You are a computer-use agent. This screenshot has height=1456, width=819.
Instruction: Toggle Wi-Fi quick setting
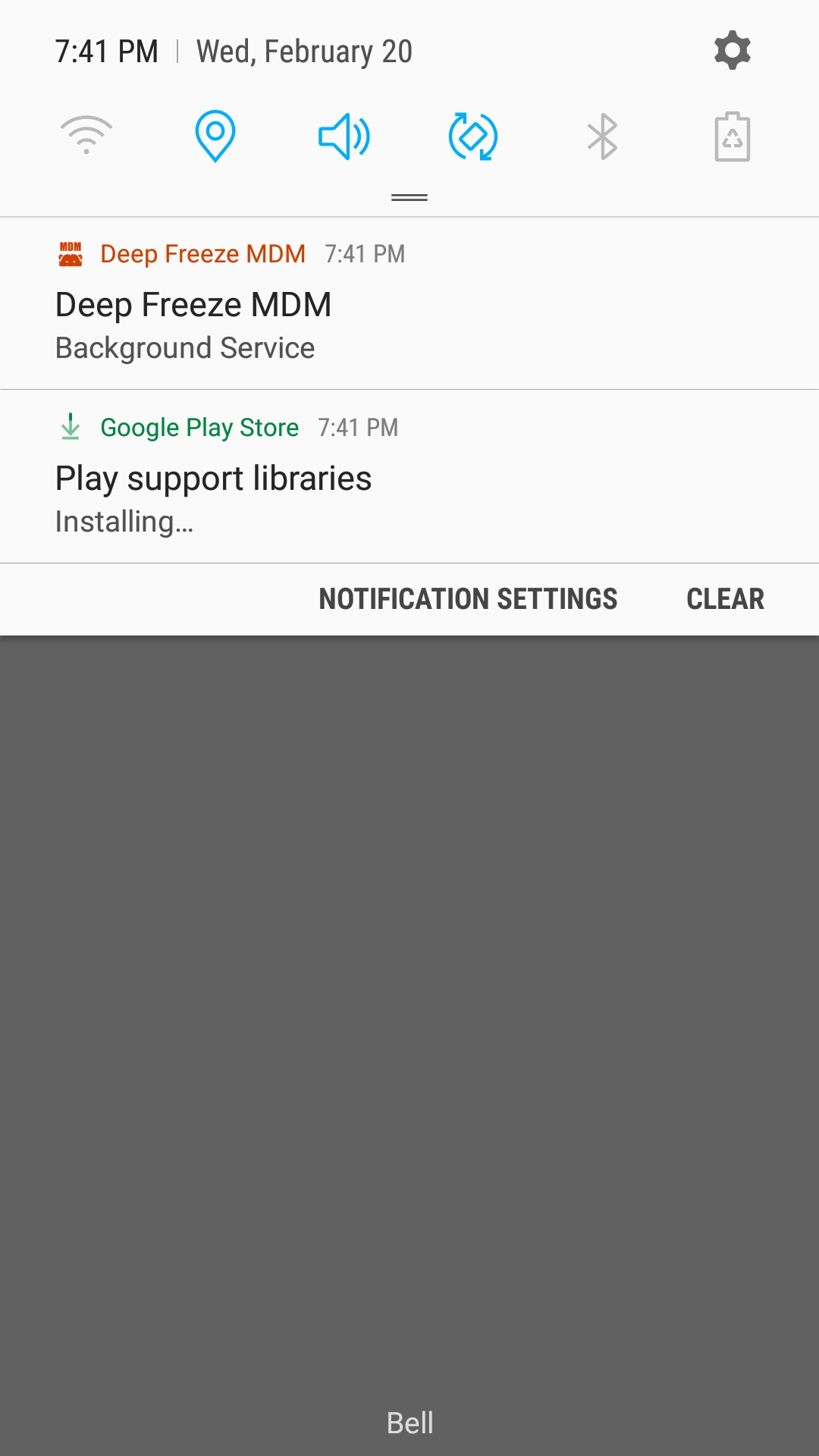click(x=86, y=136)
